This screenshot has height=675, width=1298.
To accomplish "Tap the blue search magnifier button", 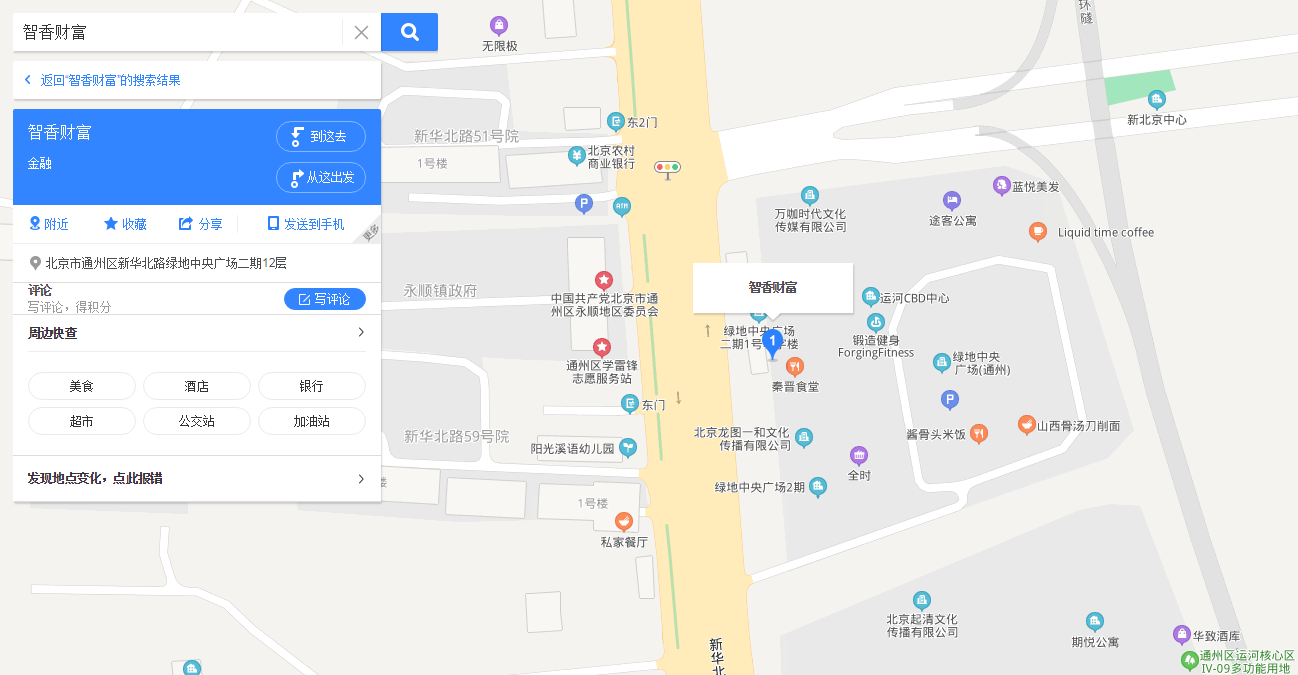I will [x=409, y=32].
